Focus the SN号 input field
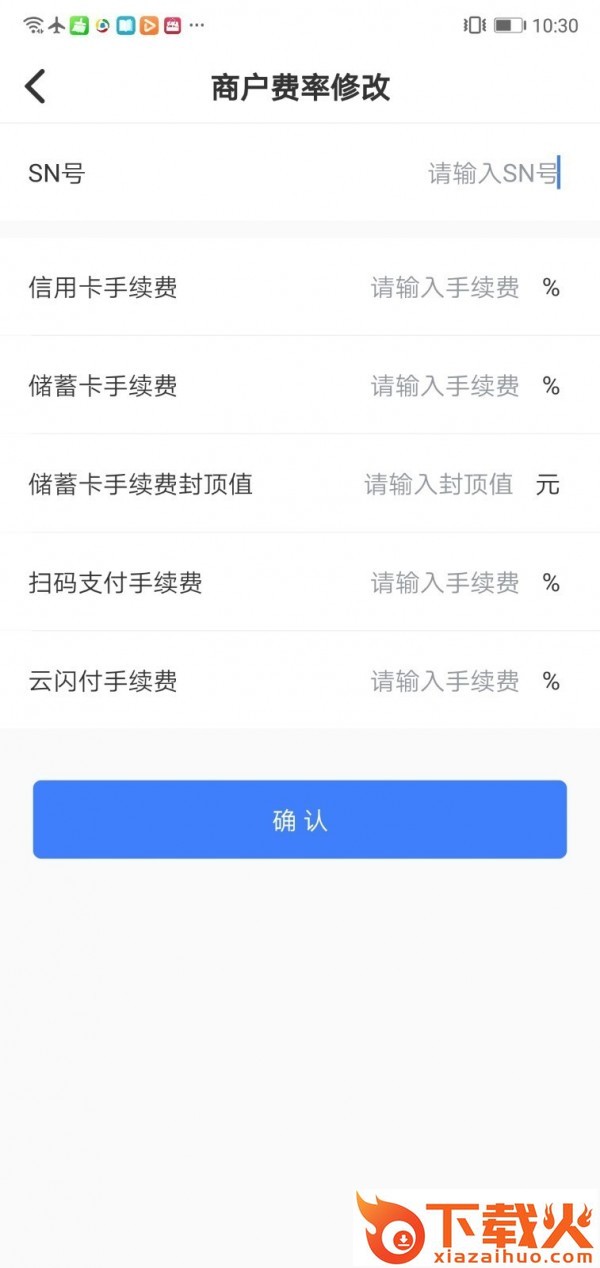Image resolution: width=600 pixels, height=1268 pixels. (x=492, y=174)
